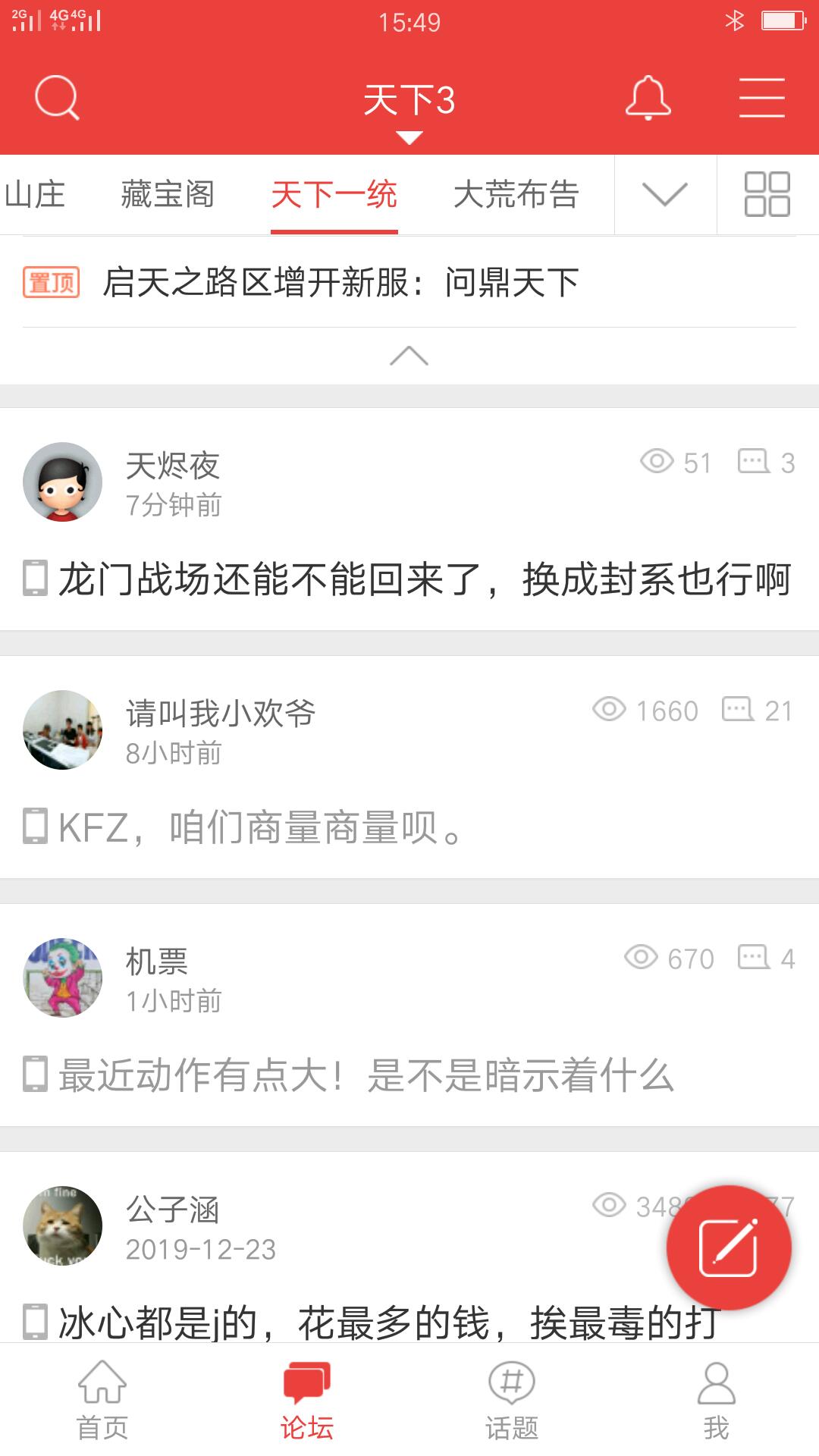This screenshot has height=1456, width=819.
Task: Open the notifications bell
Action: point(648,98)
